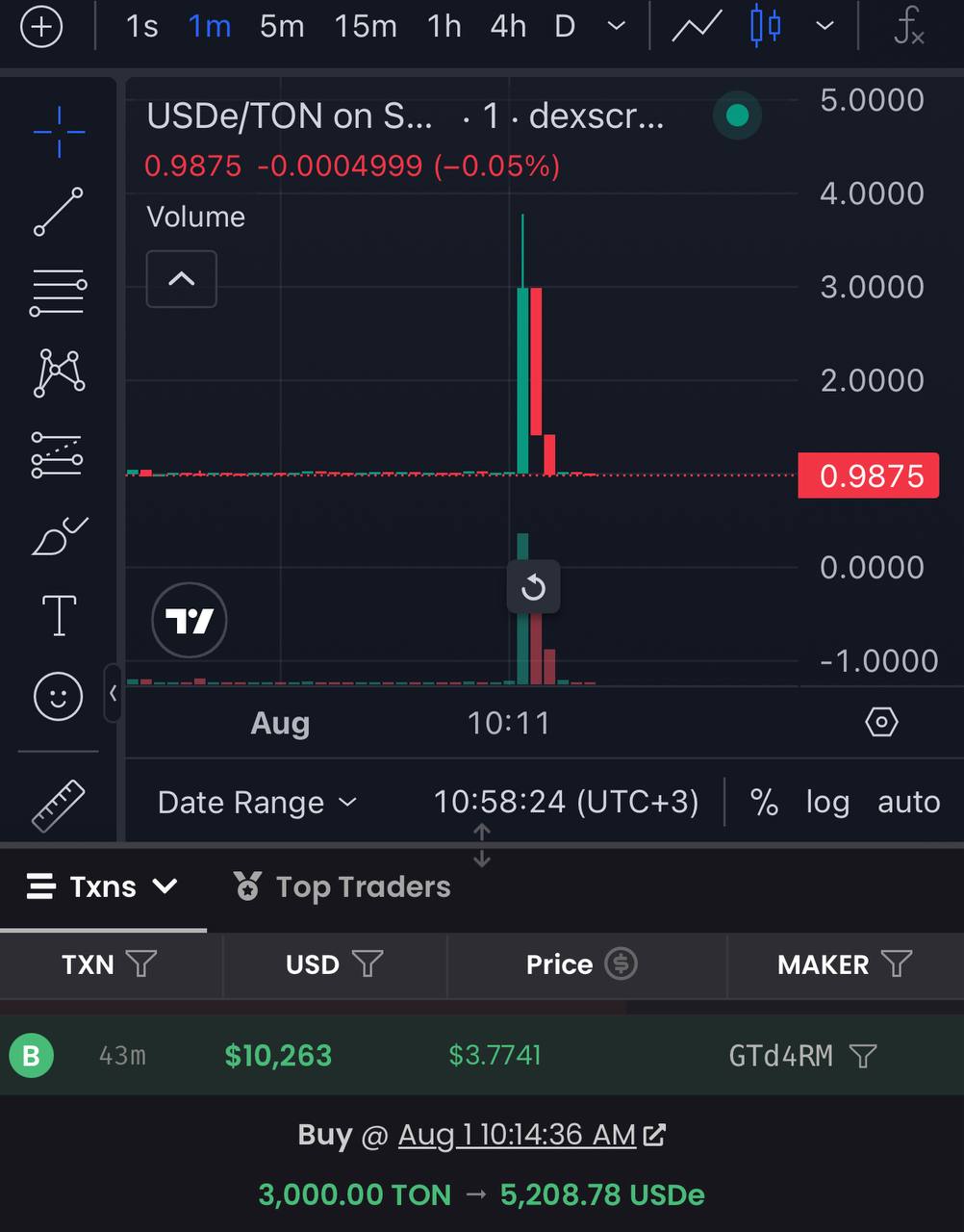Open the Date Range dropdown
The height and width of the screenshot is (1232, 964).
click(x=257, y=802)
